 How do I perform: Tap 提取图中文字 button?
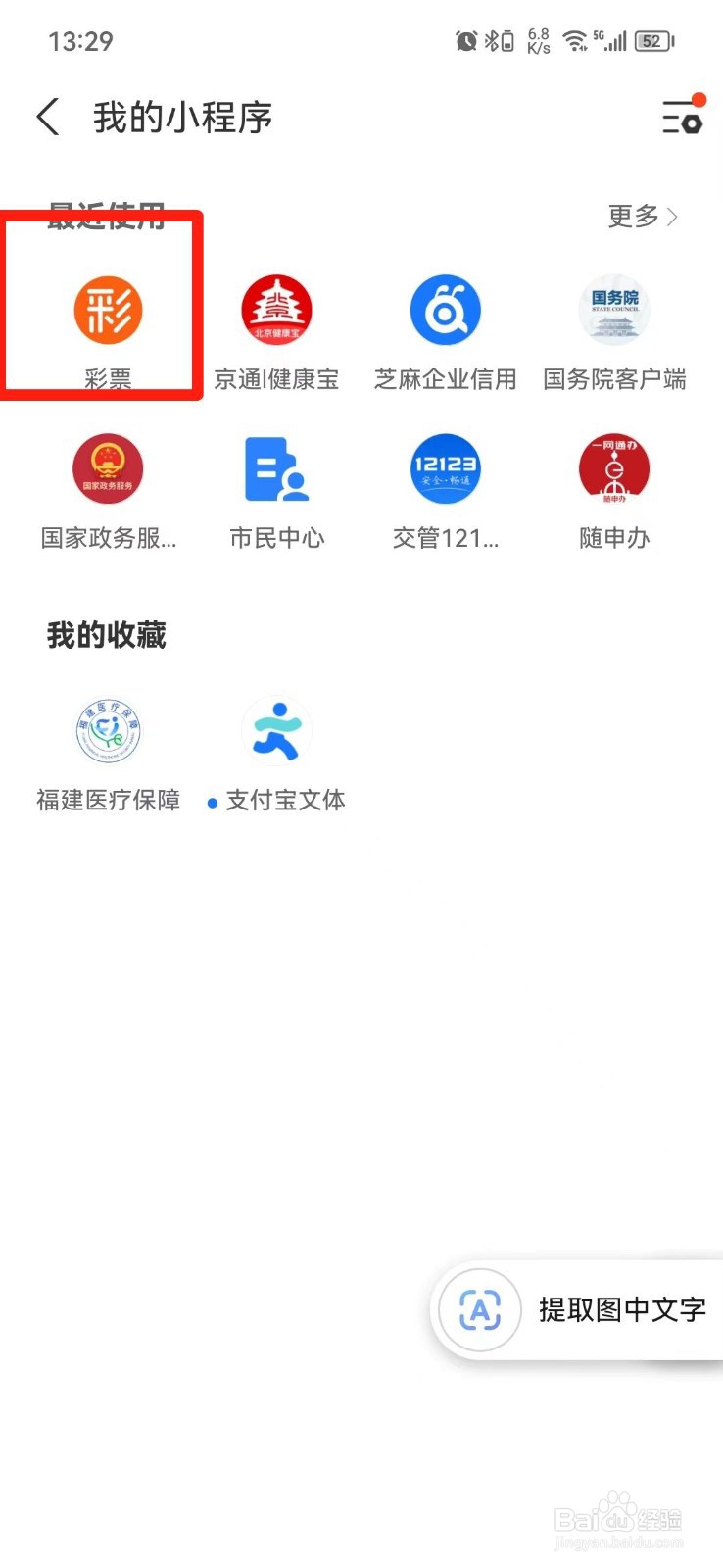coord(577,1309)
